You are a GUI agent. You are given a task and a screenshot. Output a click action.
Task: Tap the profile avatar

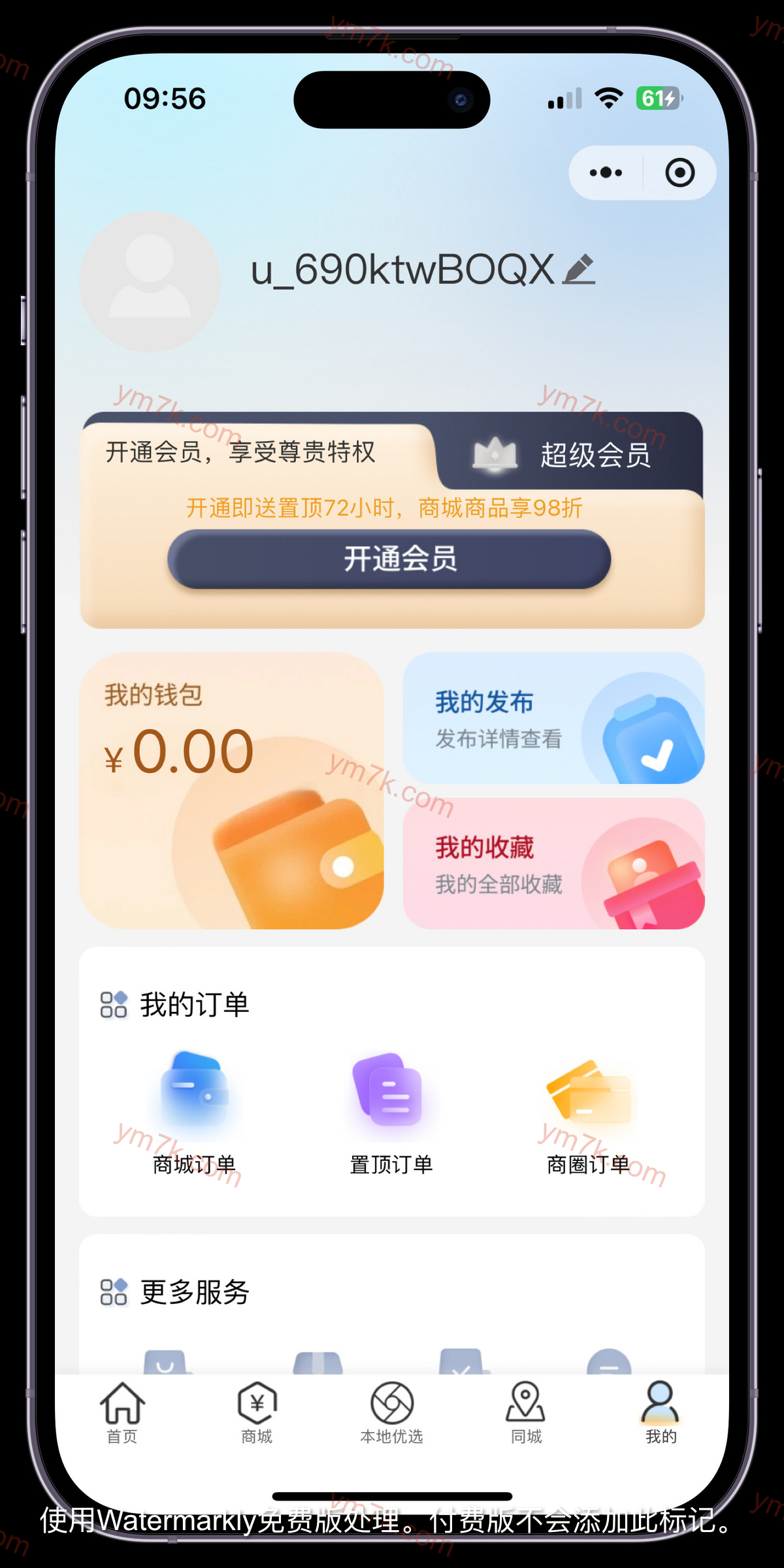click(150, 282)
